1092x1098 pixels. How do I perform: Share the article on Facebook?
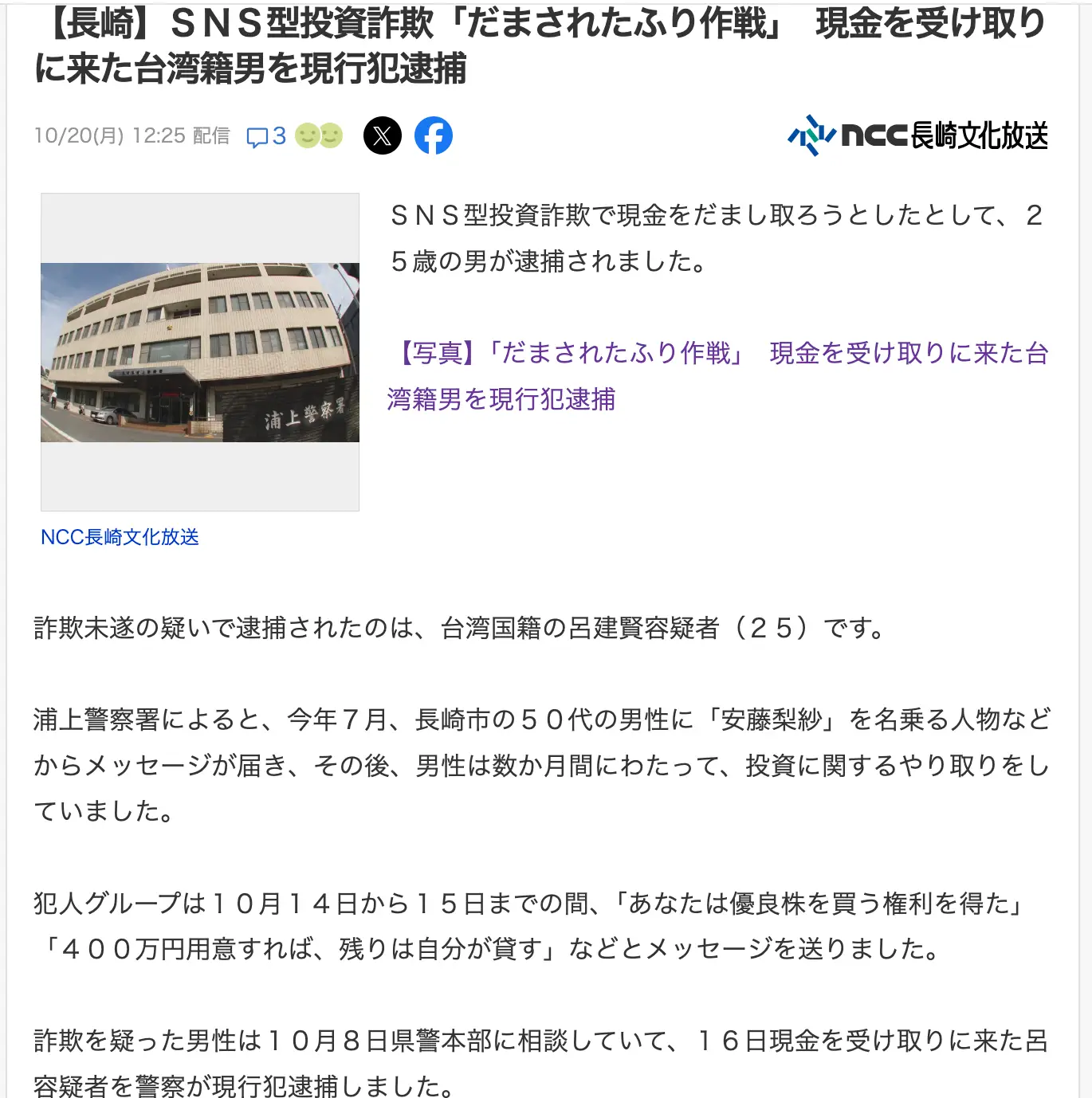tap(434, 135)
